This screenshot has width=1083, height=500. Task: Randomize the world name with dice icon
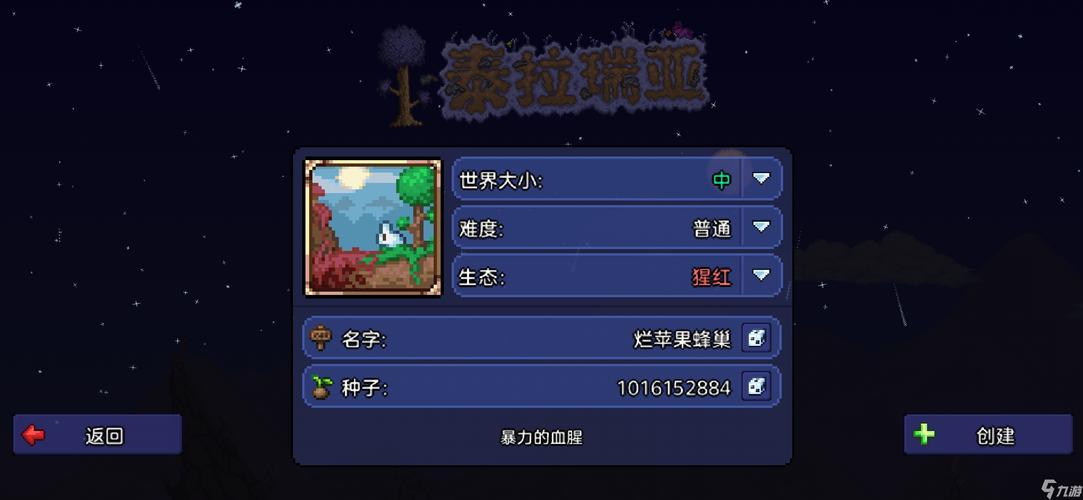(x=756, y=338)
